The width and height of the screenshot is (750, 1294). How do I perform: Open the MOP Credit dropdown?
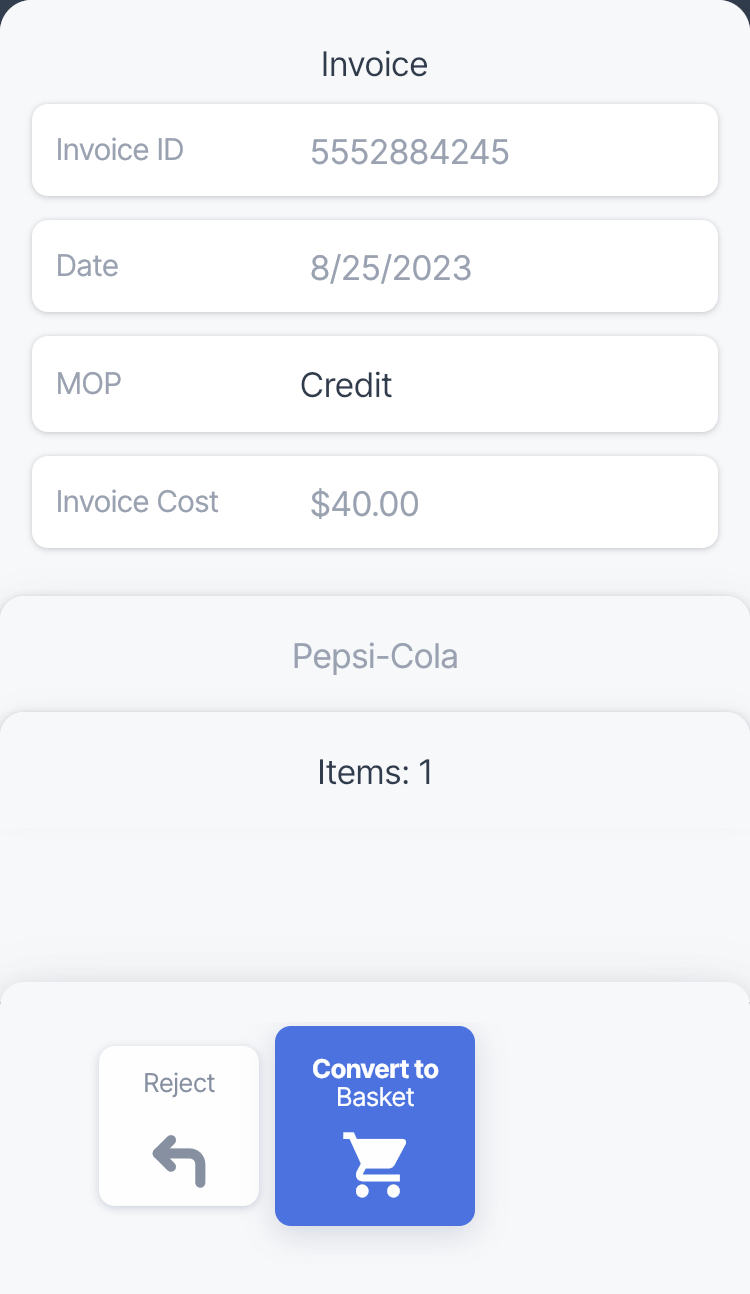(x=375, y=384)
